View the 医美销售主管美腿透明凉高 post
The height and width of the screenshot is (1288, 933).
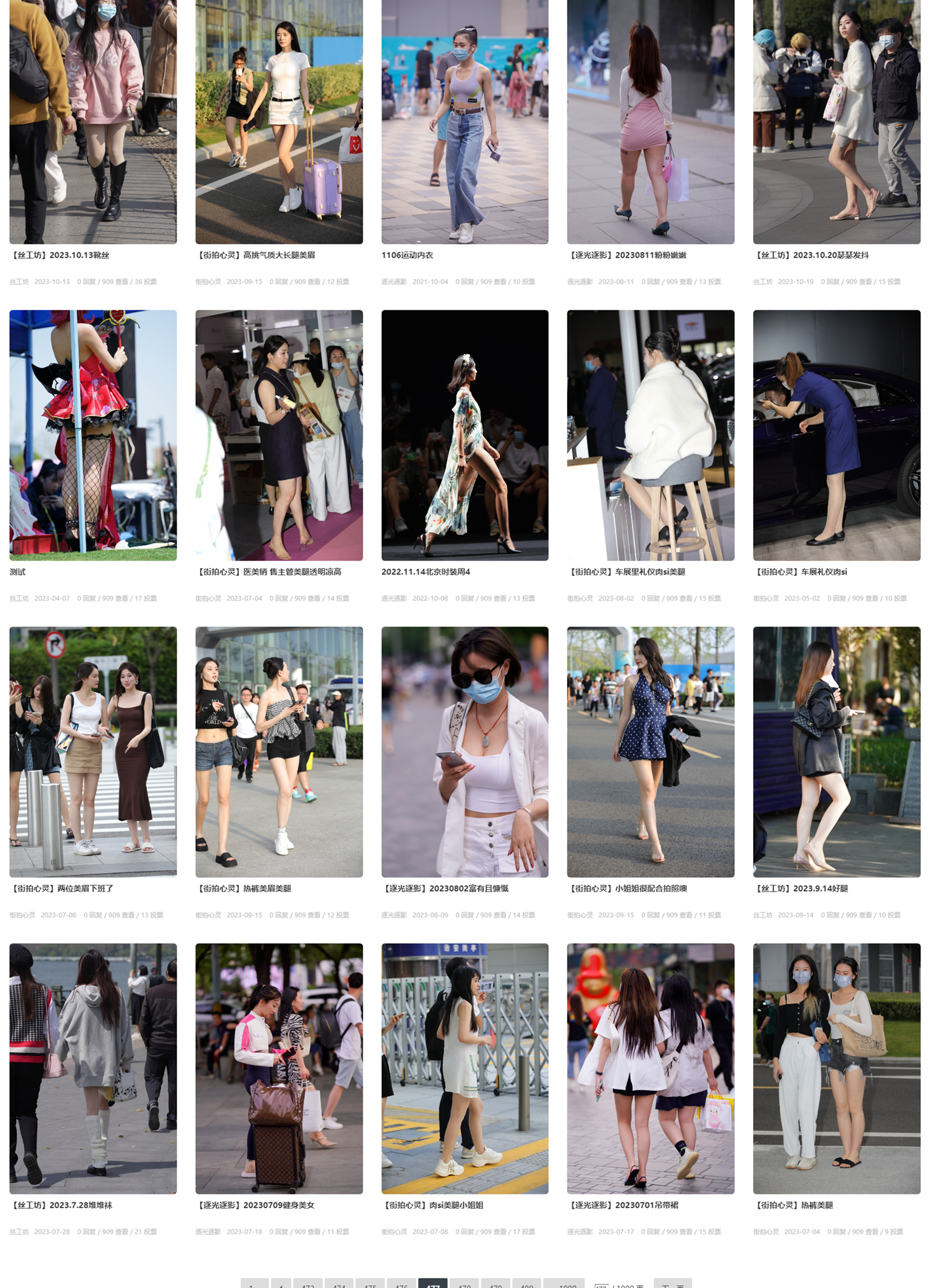(x=279, y=435)
